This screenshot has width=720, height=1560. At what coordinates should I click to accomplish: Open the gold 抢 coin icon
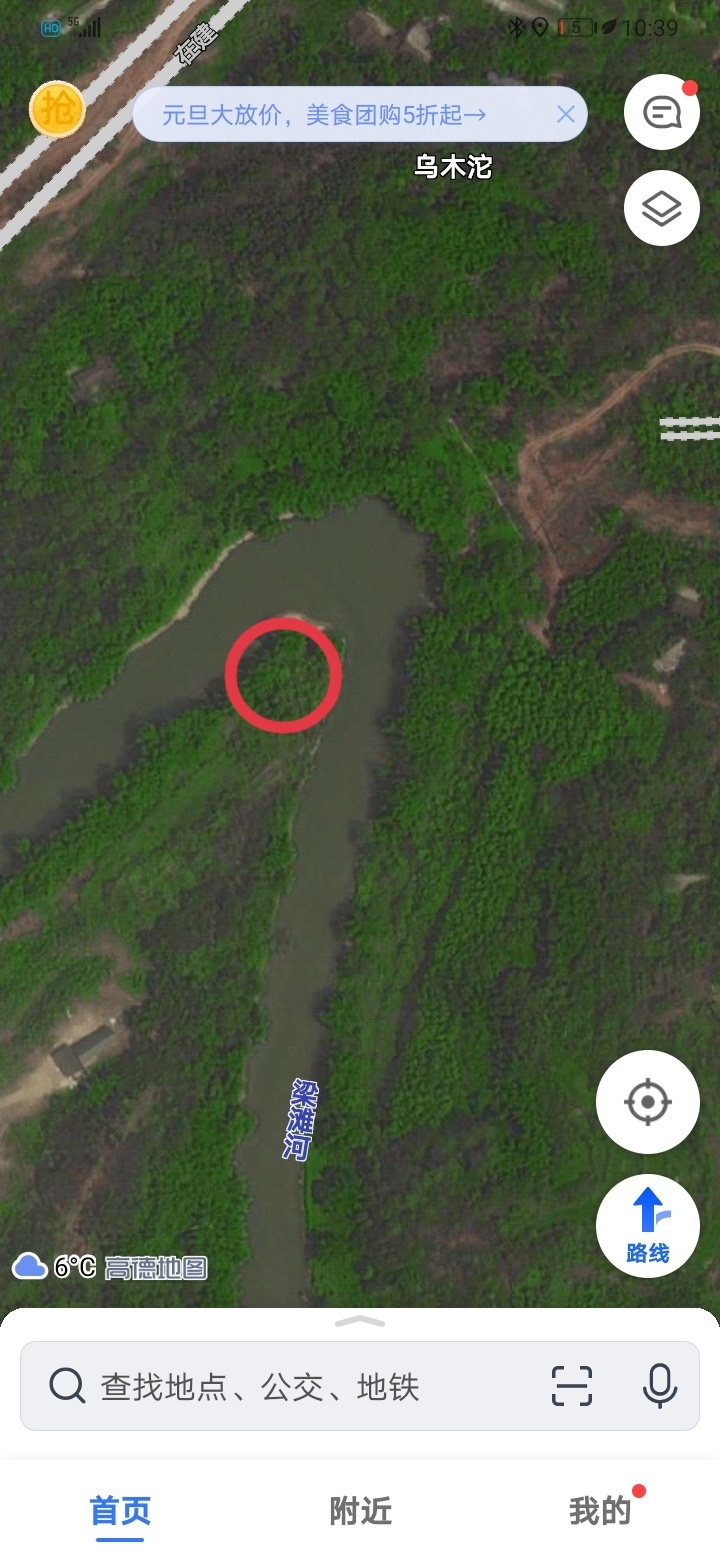(57, 109)
